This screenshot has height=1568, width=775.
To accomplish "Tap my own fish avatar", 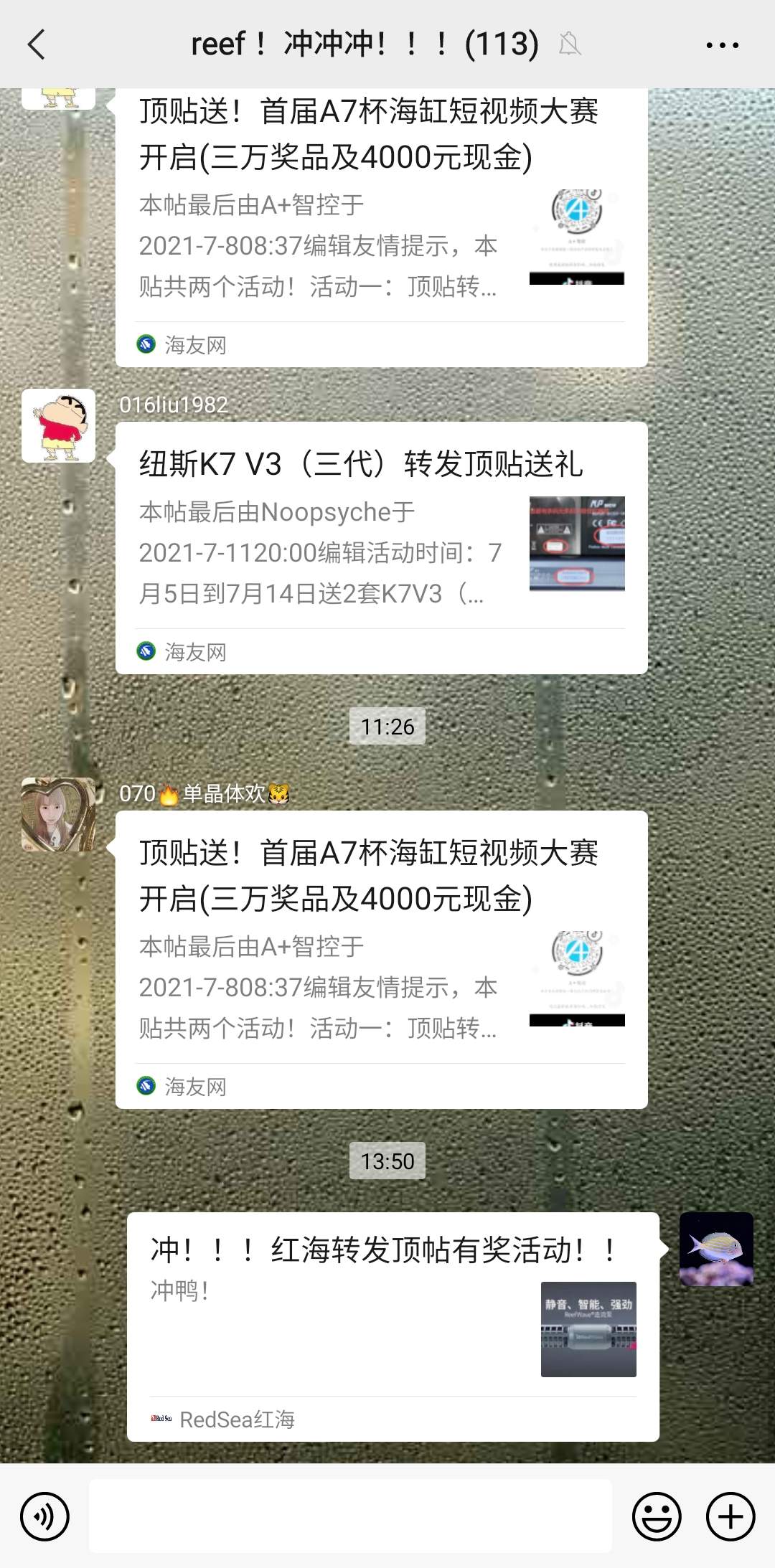I will [716, 1249].
